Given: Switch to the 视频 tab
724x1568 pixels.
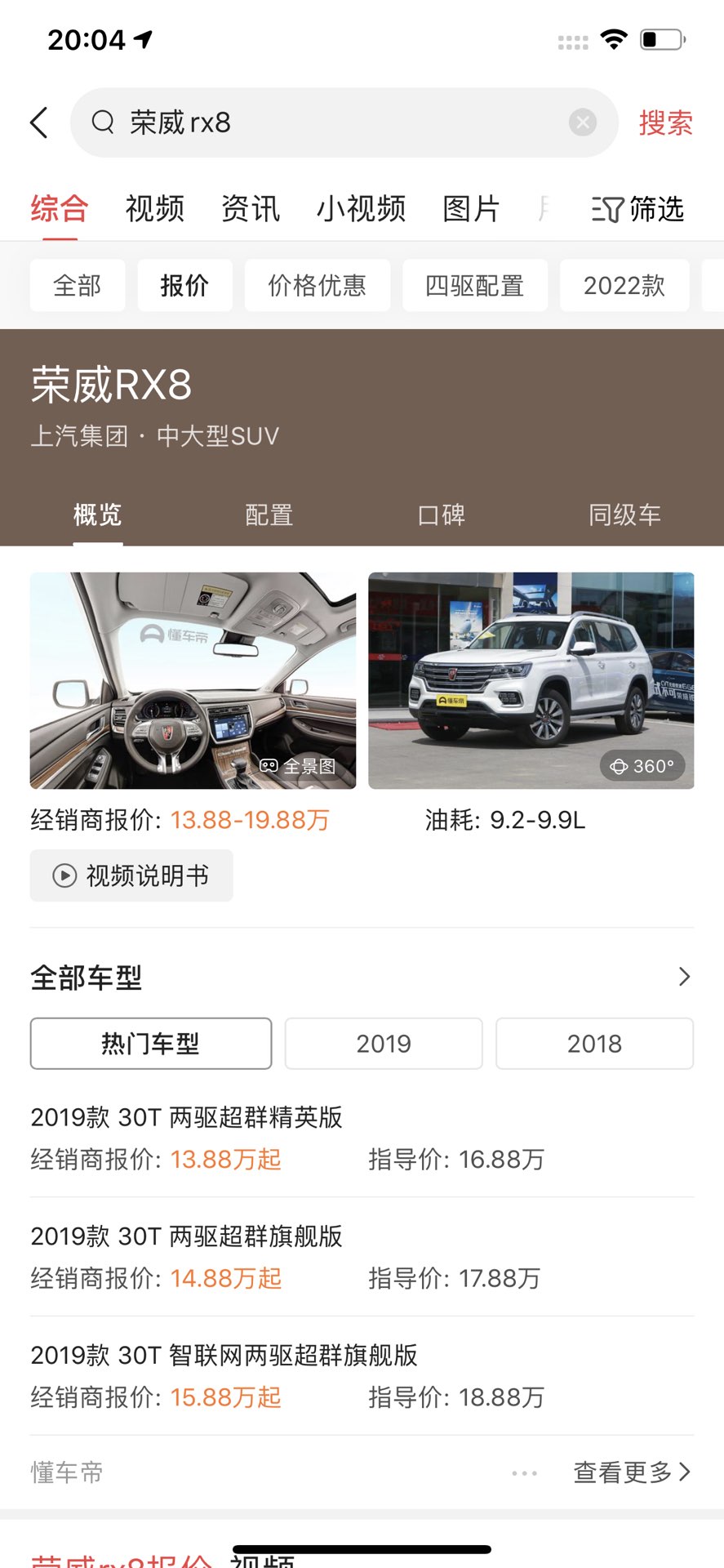Looking at the screenshot, I should [x=155, y=209].
